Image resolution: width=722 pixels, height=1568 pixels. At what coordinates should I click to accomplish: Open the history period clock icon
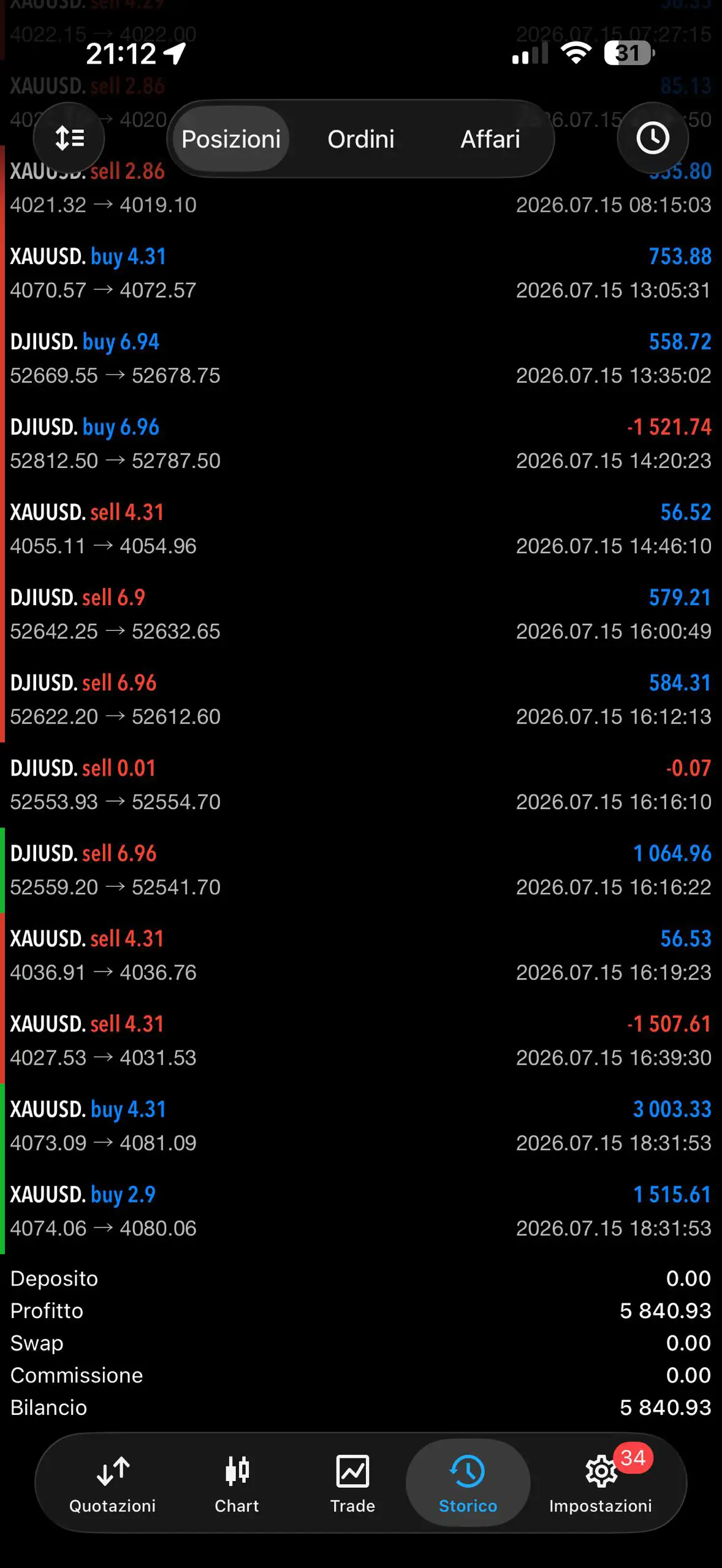click(652, 138)
